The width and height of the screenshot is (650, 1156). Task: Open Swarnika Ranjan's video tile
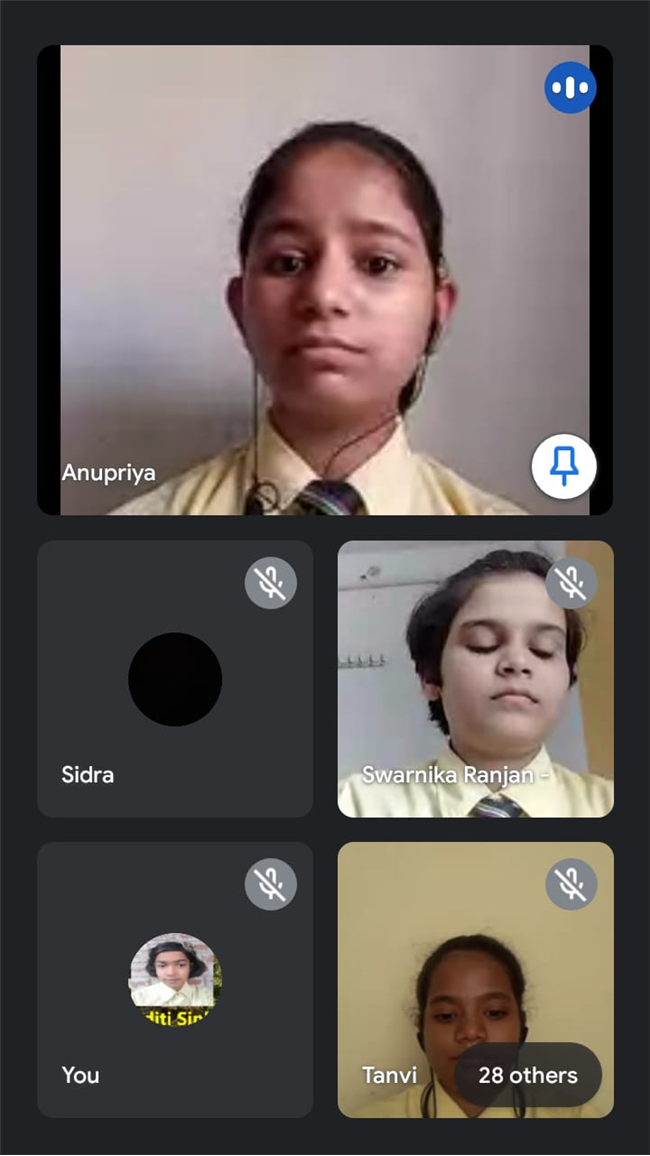click(475, 679)
